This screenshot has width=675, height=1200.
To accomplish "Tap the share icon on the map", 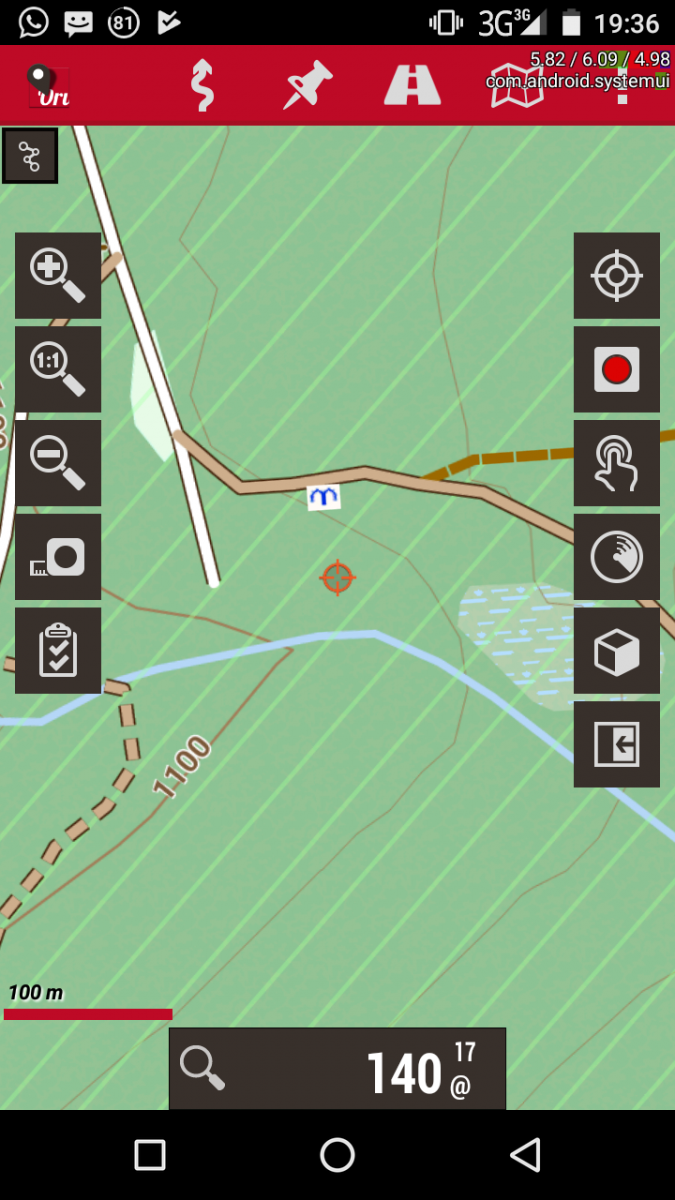I will [29, 156].
